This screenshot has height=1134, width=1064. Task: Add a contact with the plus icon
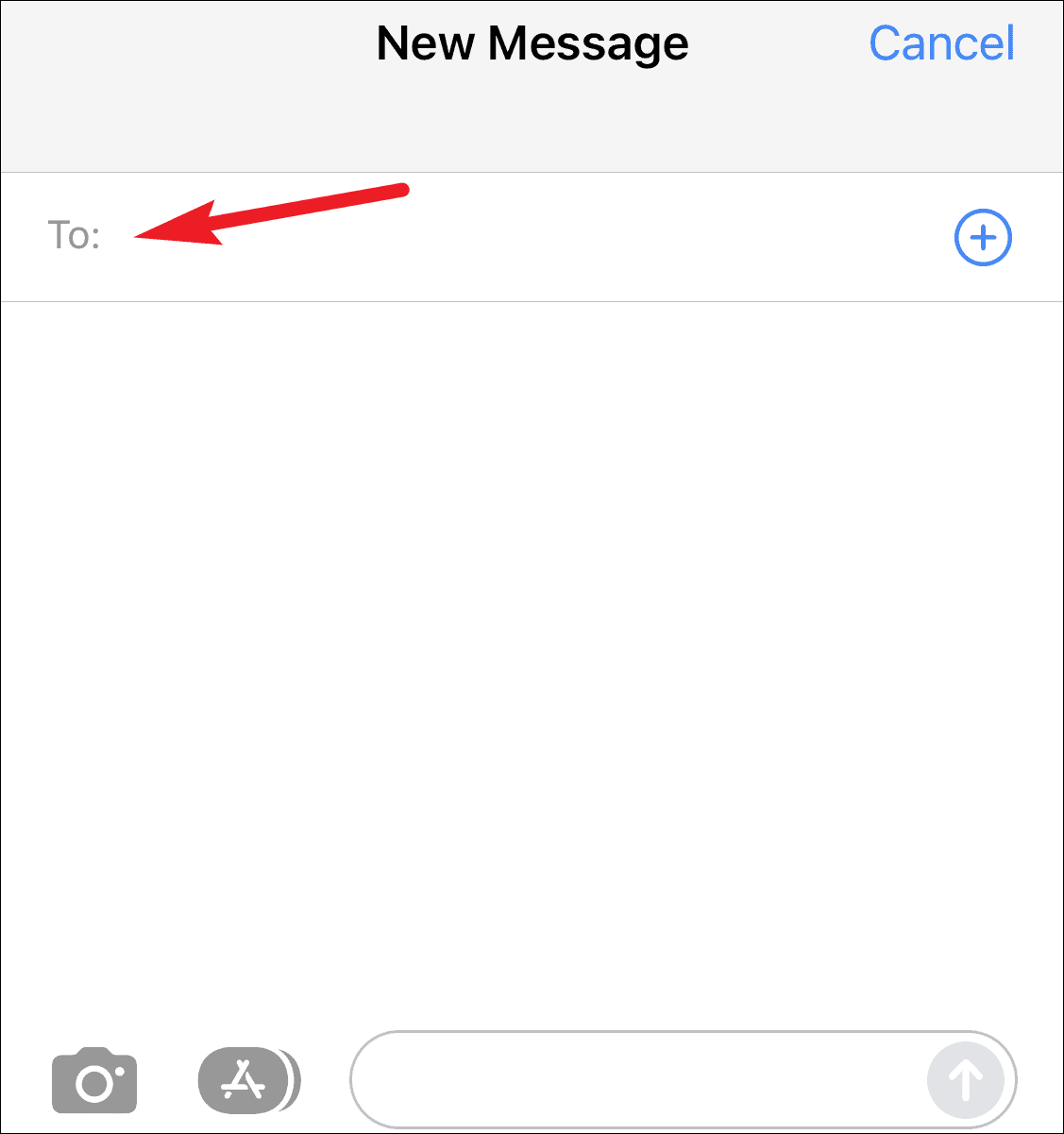(x=983, y=237)
